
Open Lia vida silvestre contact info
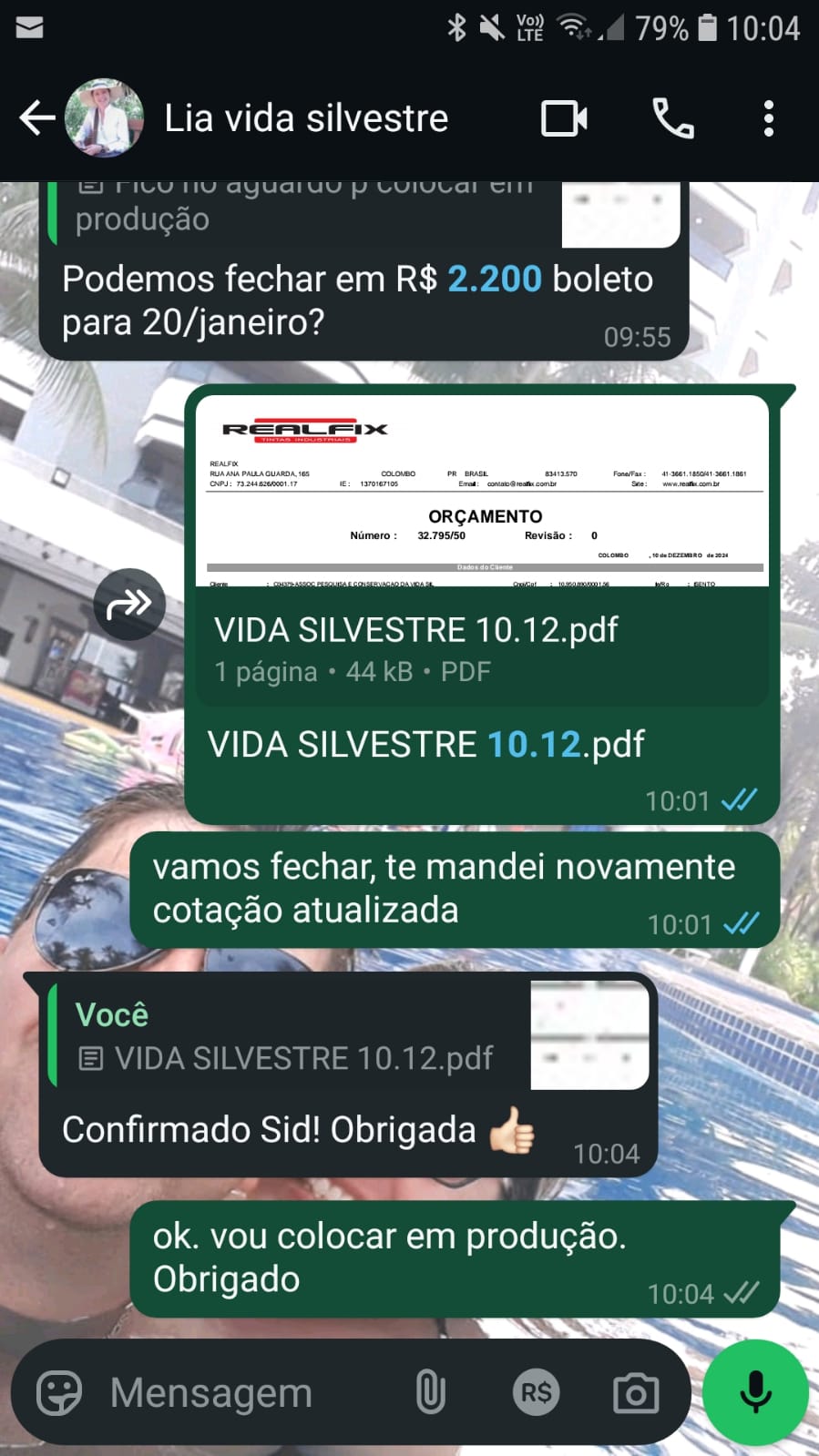pos(306,118)
